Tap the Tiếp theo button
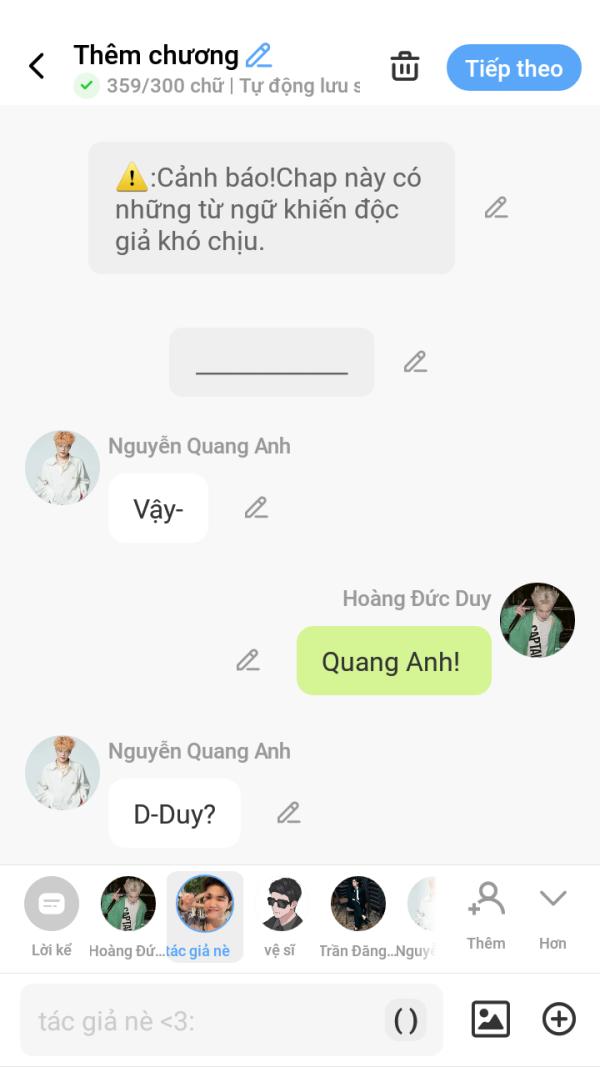Screen dimensions: 600x1067 (513, 68)
